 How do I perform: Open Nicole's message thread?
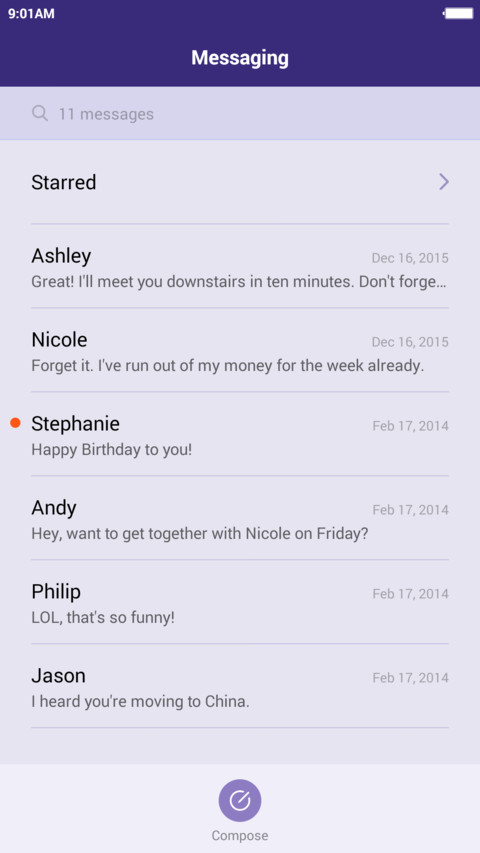pyautogui.click(x=240, y=350)
